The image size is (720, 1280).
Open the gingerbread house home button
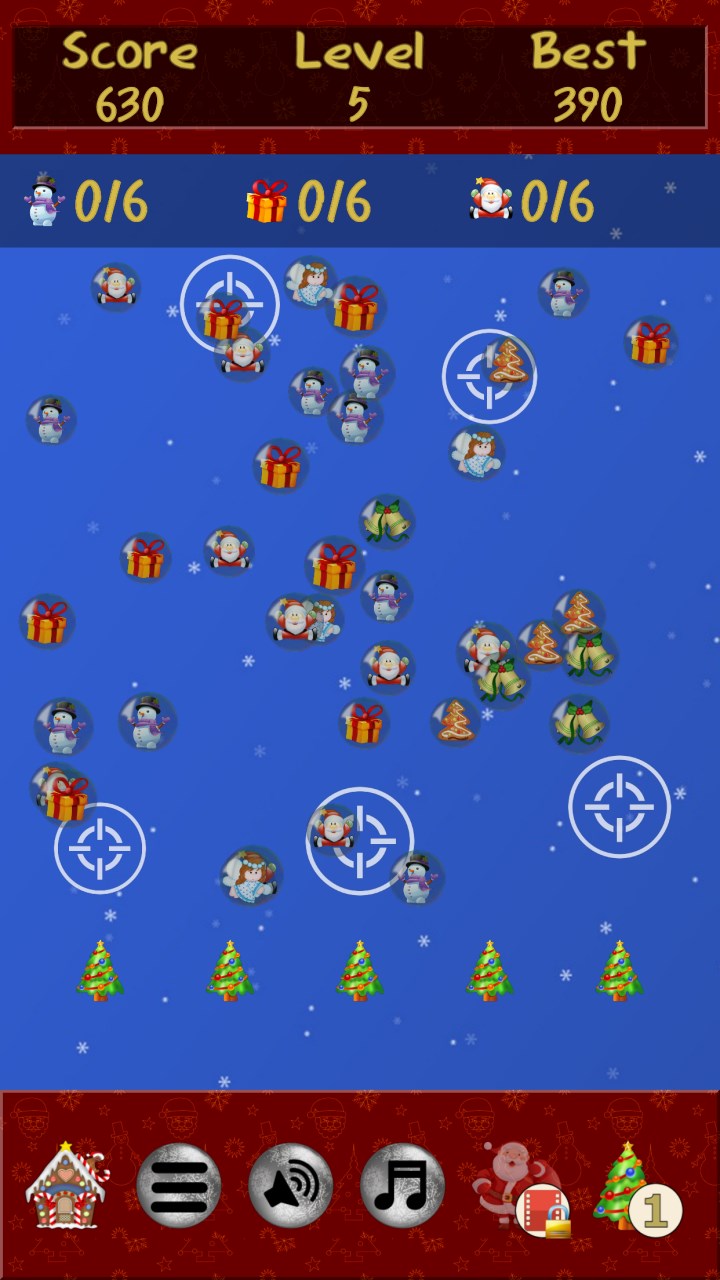pyautogui.click(x=66, y=1185)
